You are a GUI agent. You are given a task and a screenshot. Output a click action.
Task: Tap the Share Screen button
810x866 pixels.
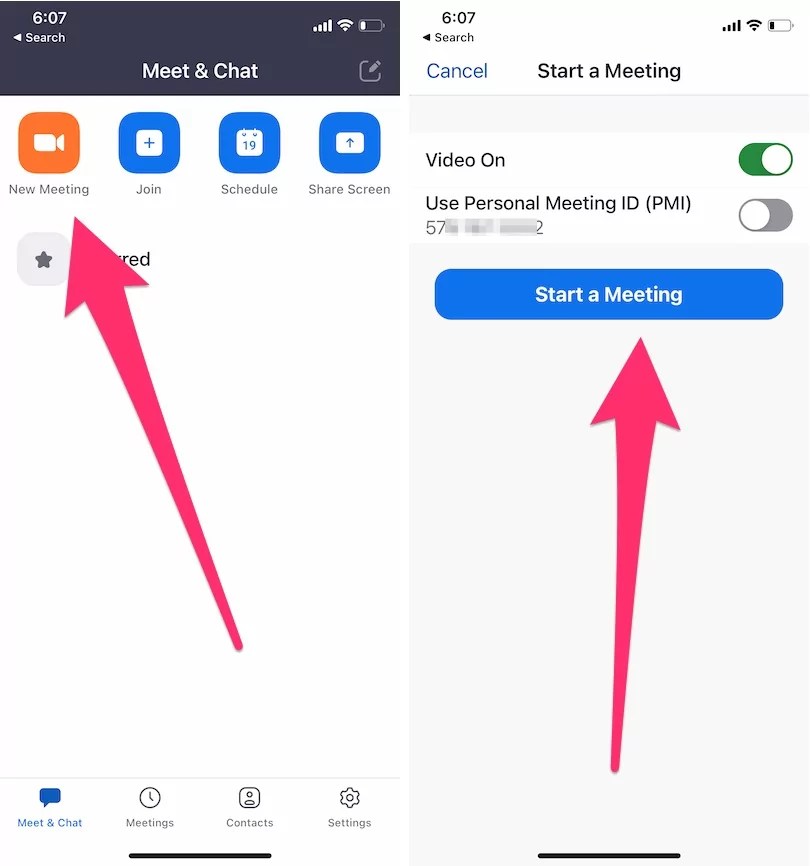click(349, 143)
